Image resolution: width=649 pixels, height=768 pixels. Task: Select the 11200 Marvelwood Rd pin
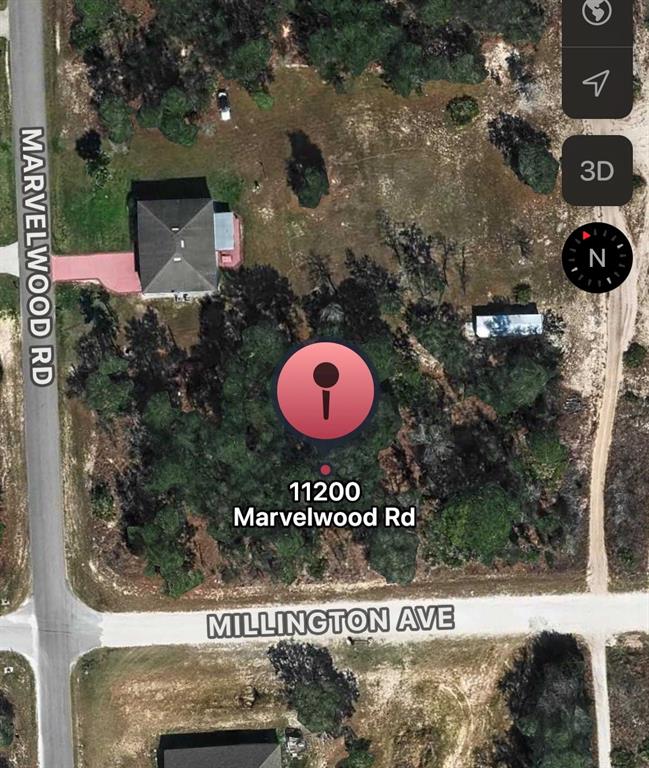326,391
